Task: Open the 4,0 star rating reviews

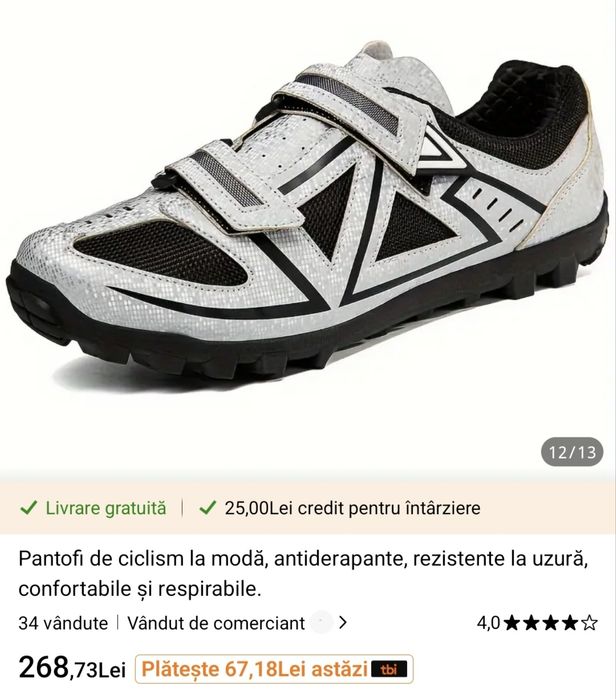Action: pyautogui.click(x=537, y=623)
